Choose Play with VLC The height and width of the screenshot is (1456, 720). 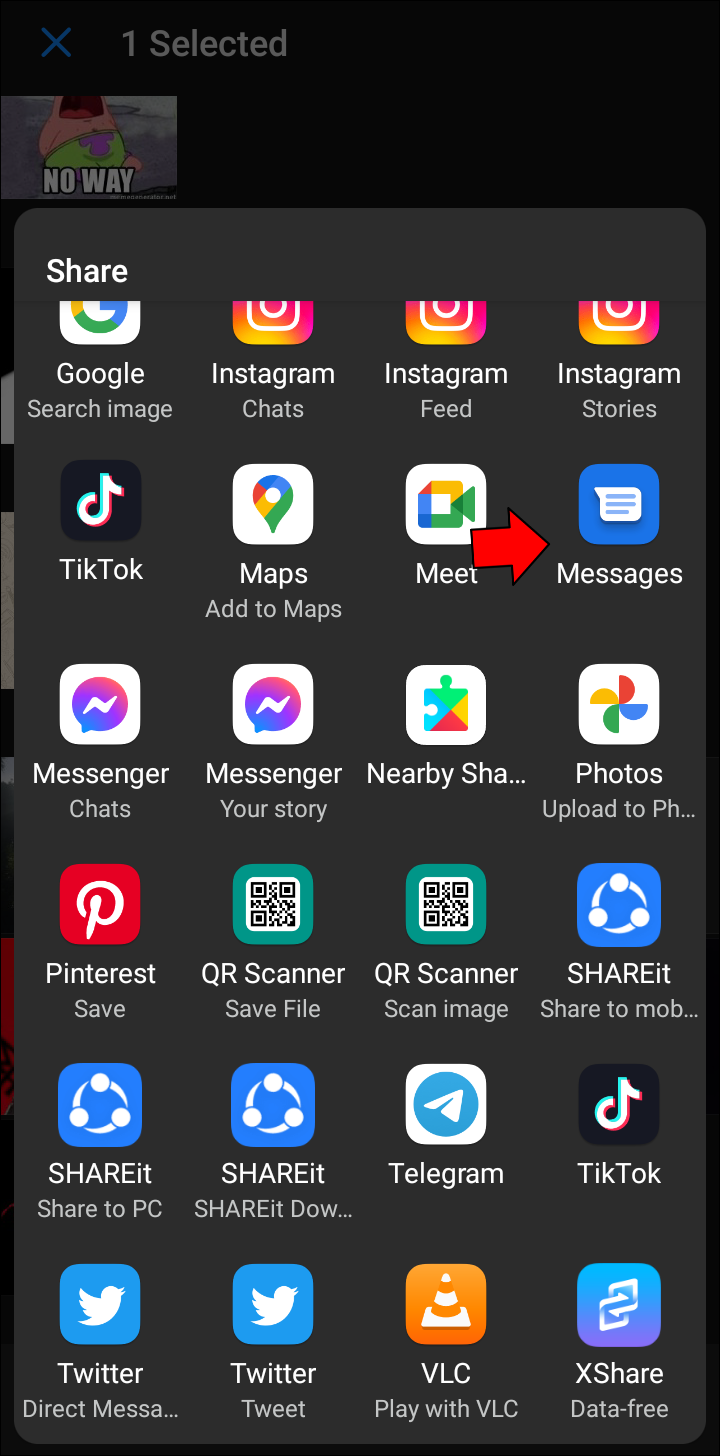click(x=446, y=1305)
